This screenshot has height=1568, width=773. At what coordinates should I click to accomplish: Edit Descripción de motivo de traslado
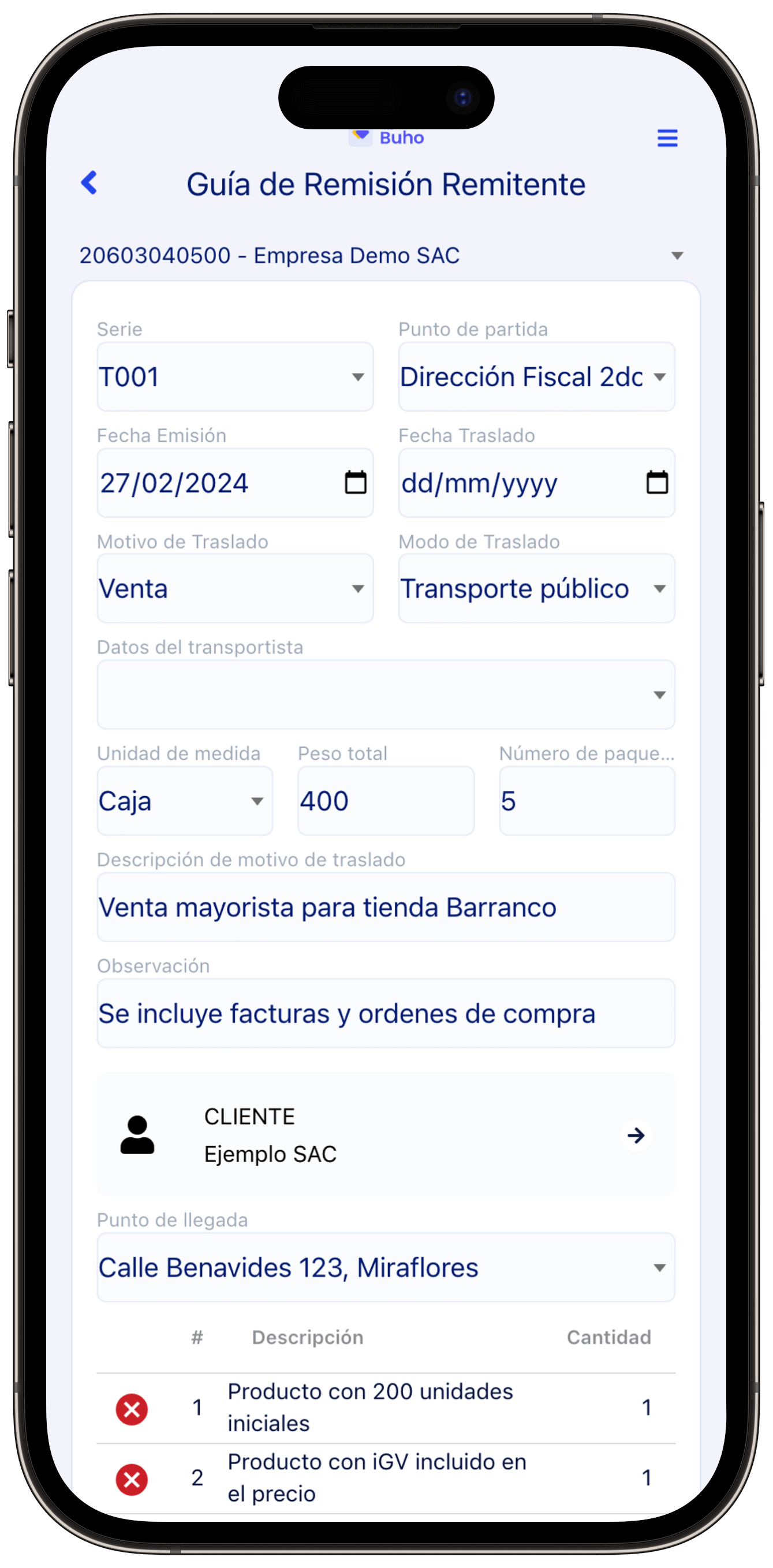click(x=386, y=907)
